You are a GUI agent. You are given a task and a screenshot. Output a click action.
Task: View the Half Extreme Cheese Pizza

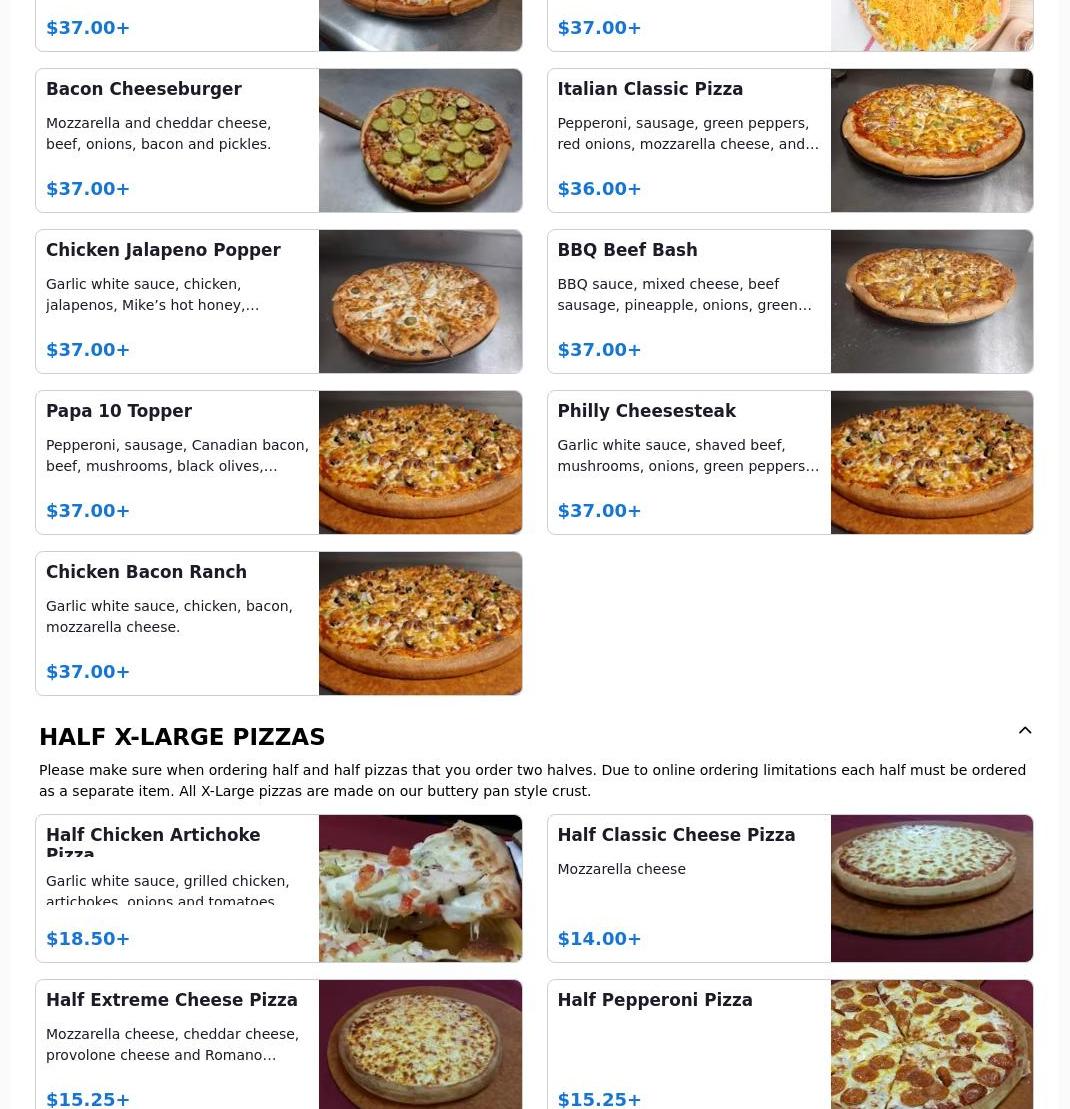pyautogui.click(x=278, y=1045)
